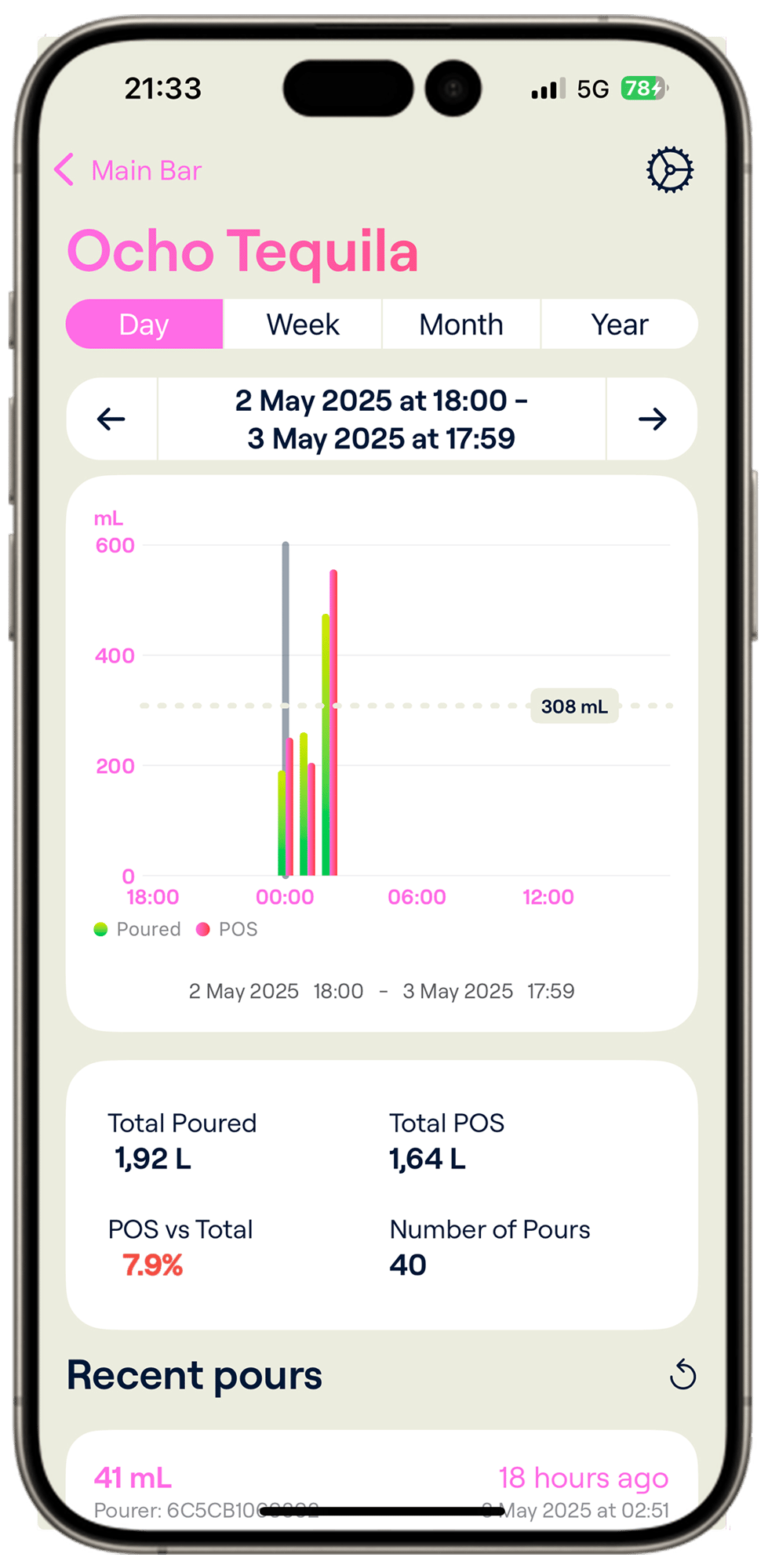Screen dimensions: 768x1568
Task: Go to the previous day period
Action: click(111, 419)
